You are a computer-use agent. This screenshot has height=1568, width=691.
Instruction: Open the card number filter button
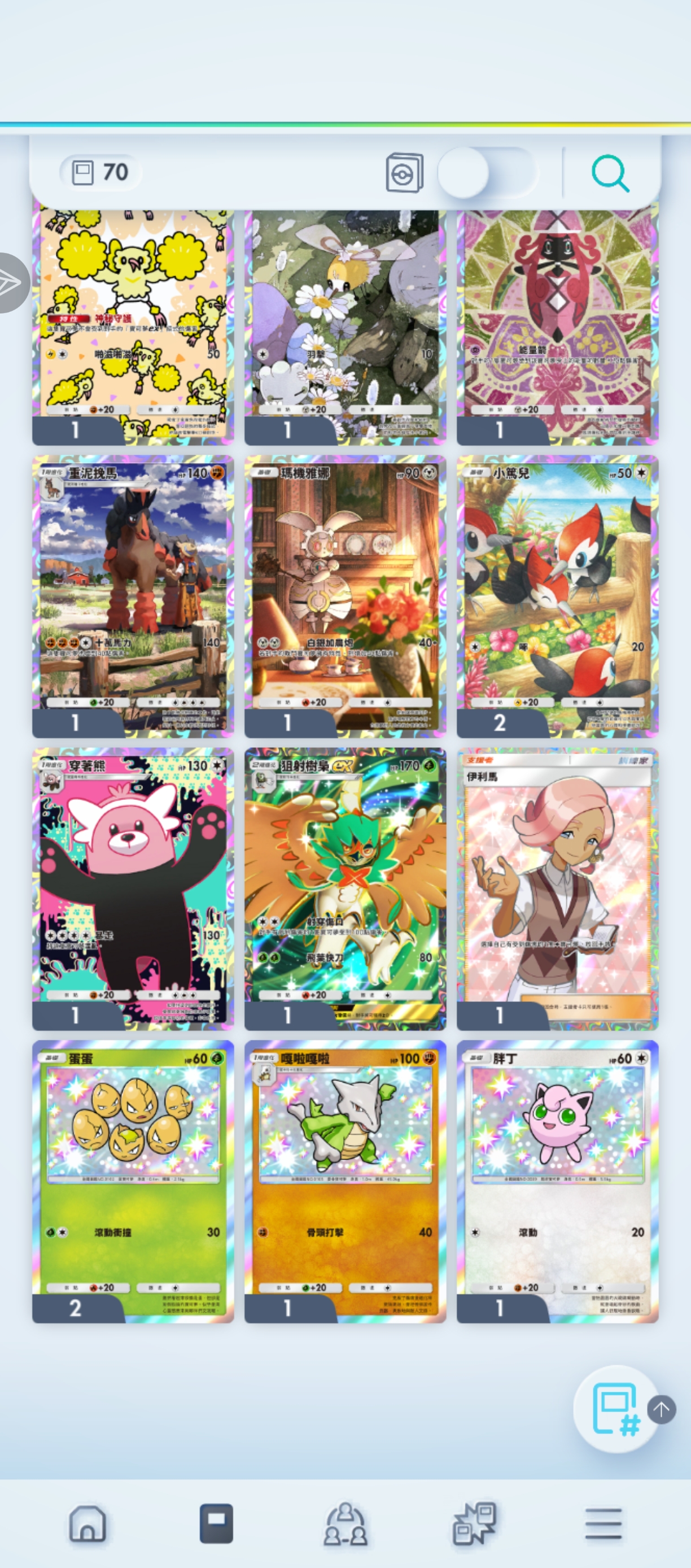(614, 1409)
